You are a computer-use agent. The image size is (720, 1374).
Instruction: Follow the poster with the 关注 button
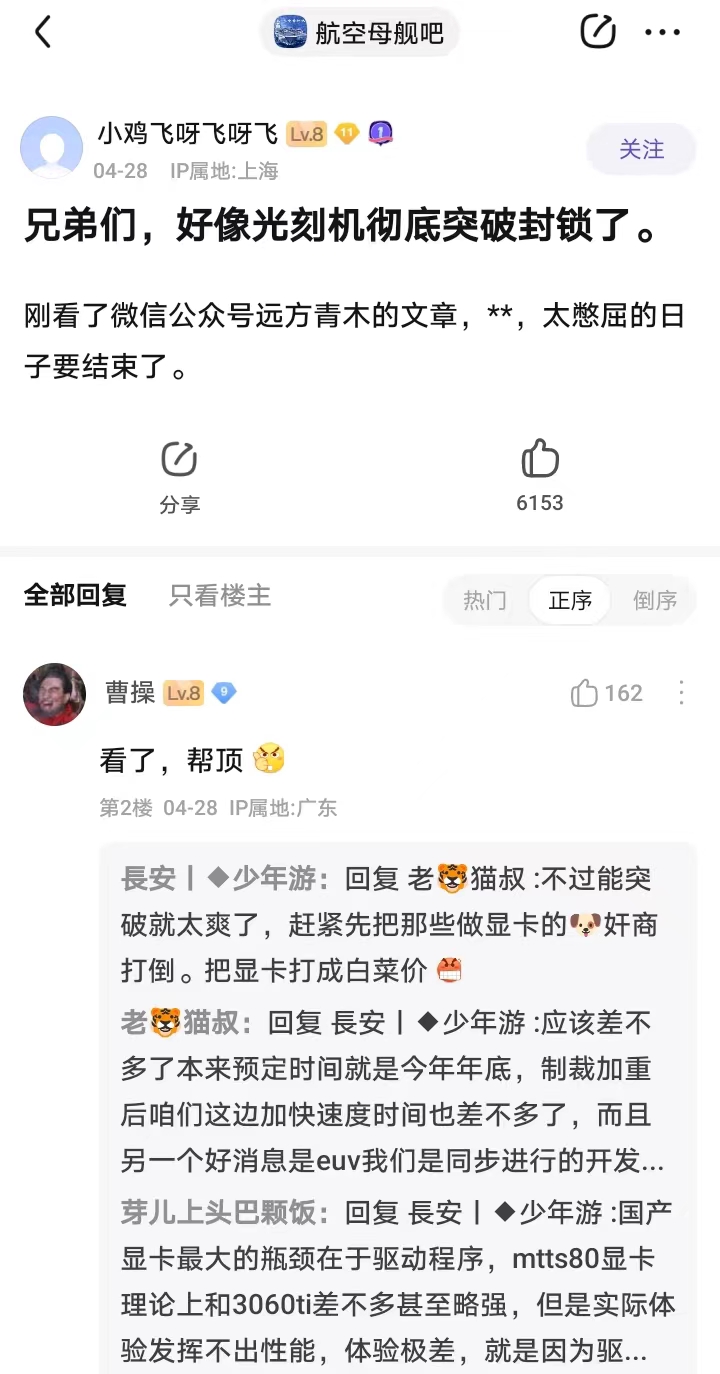(x=641, y=149)
